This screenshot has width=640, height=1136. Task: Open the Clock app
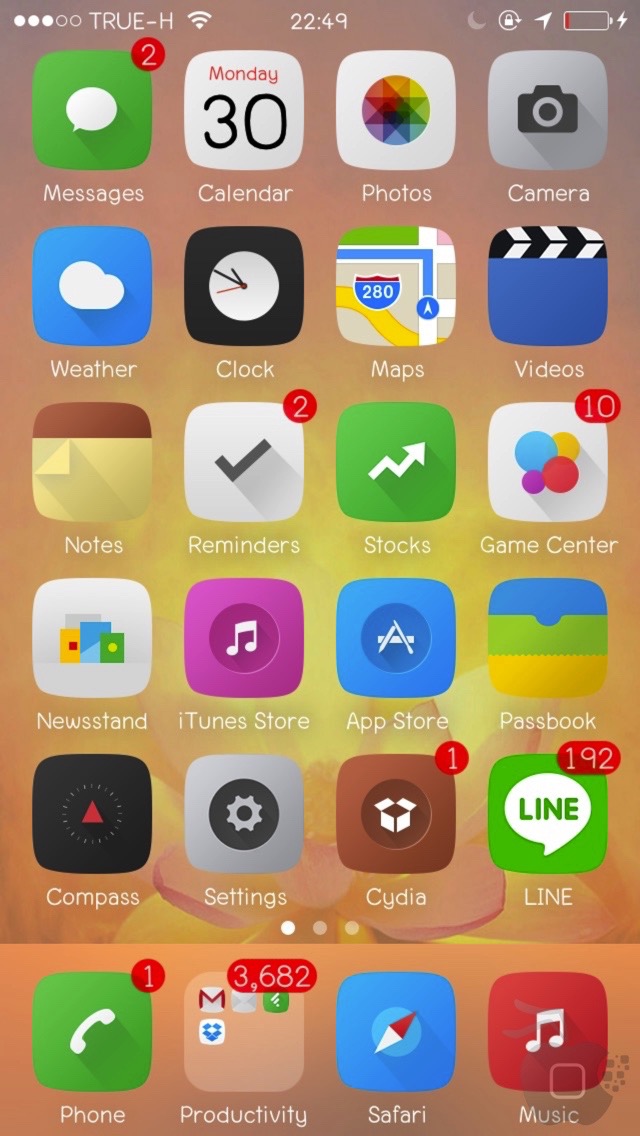[x=245, y=286]
